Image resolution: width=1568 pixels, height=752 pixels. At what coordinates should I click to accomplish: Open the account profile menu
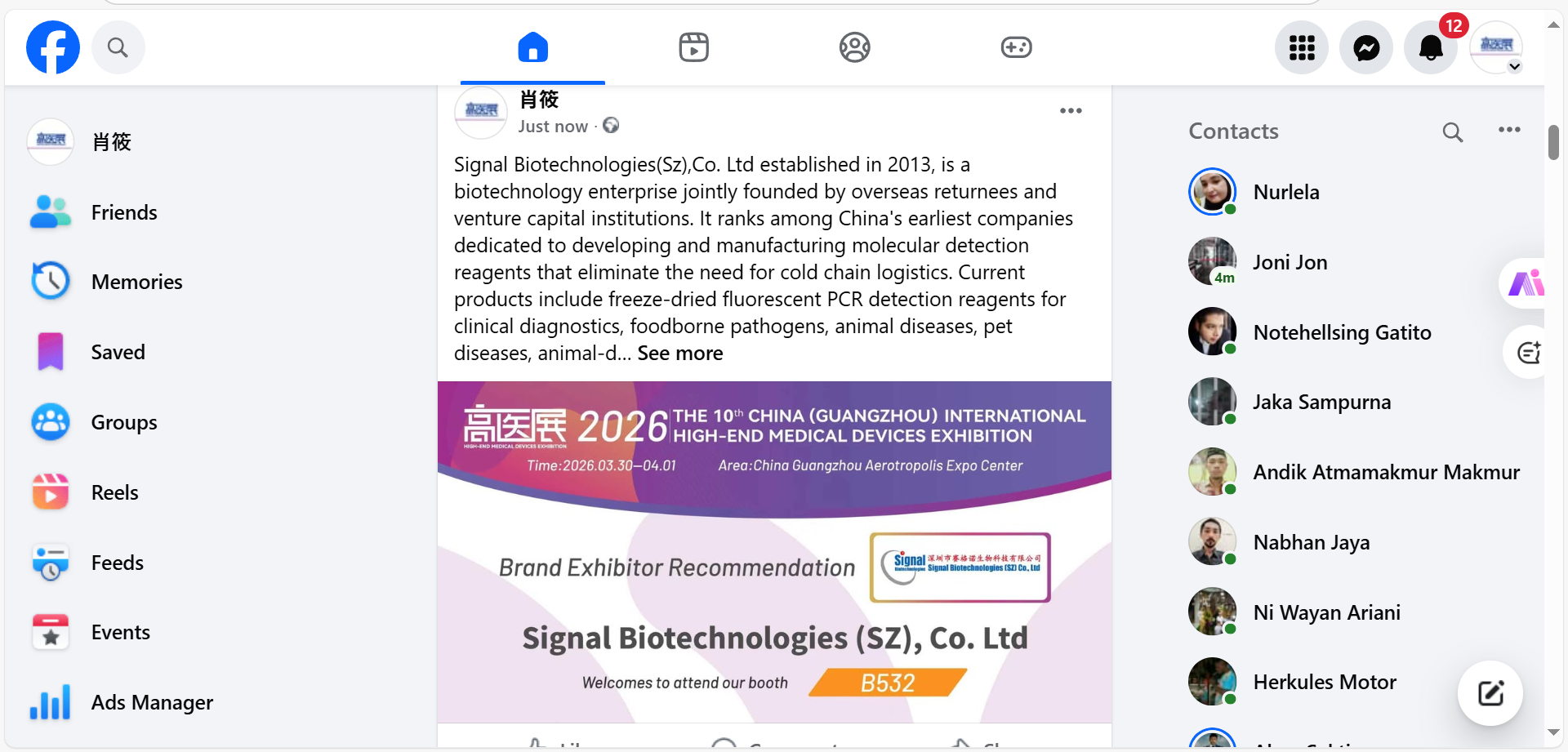(1496, 47)
